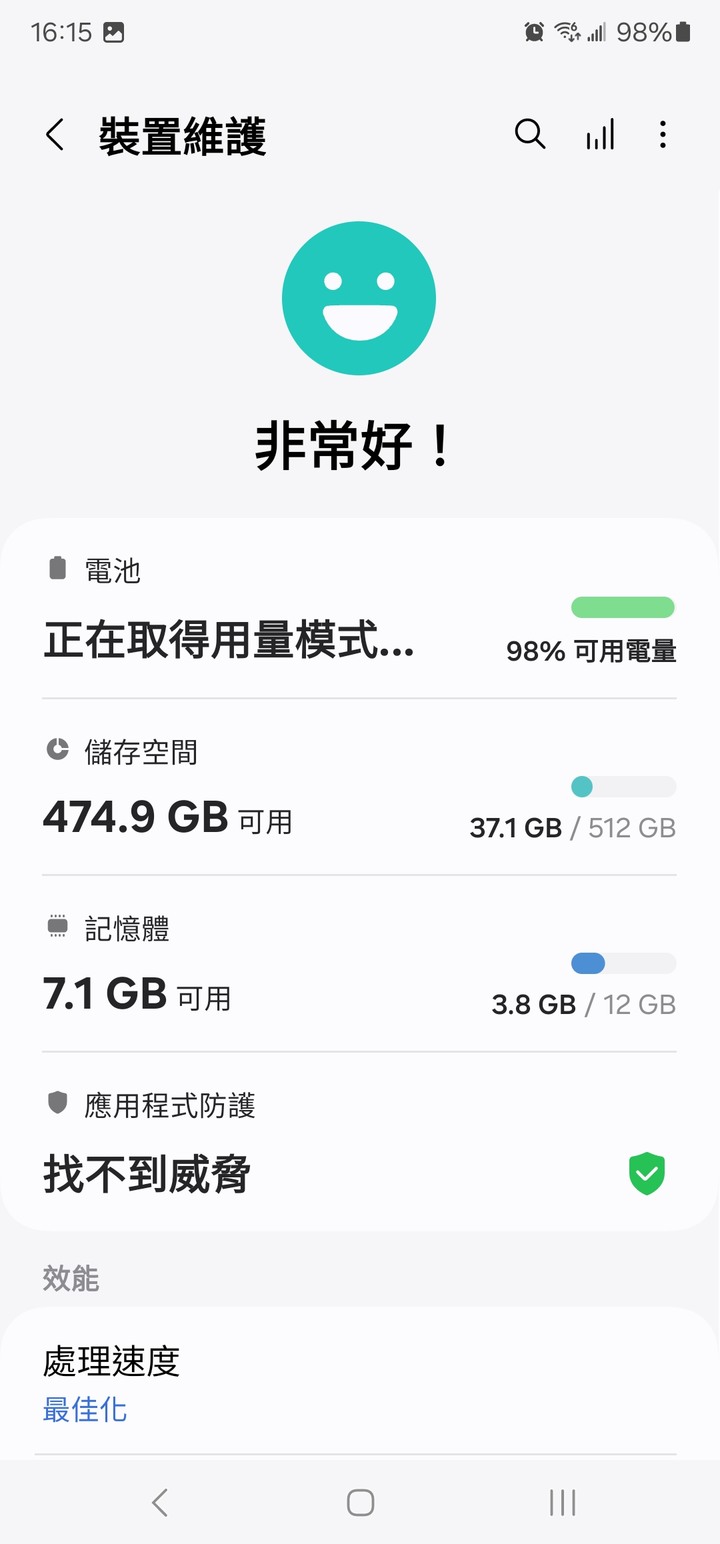Open the three-dot overflow menu
Screen dimensions: 720x1544
663,135
